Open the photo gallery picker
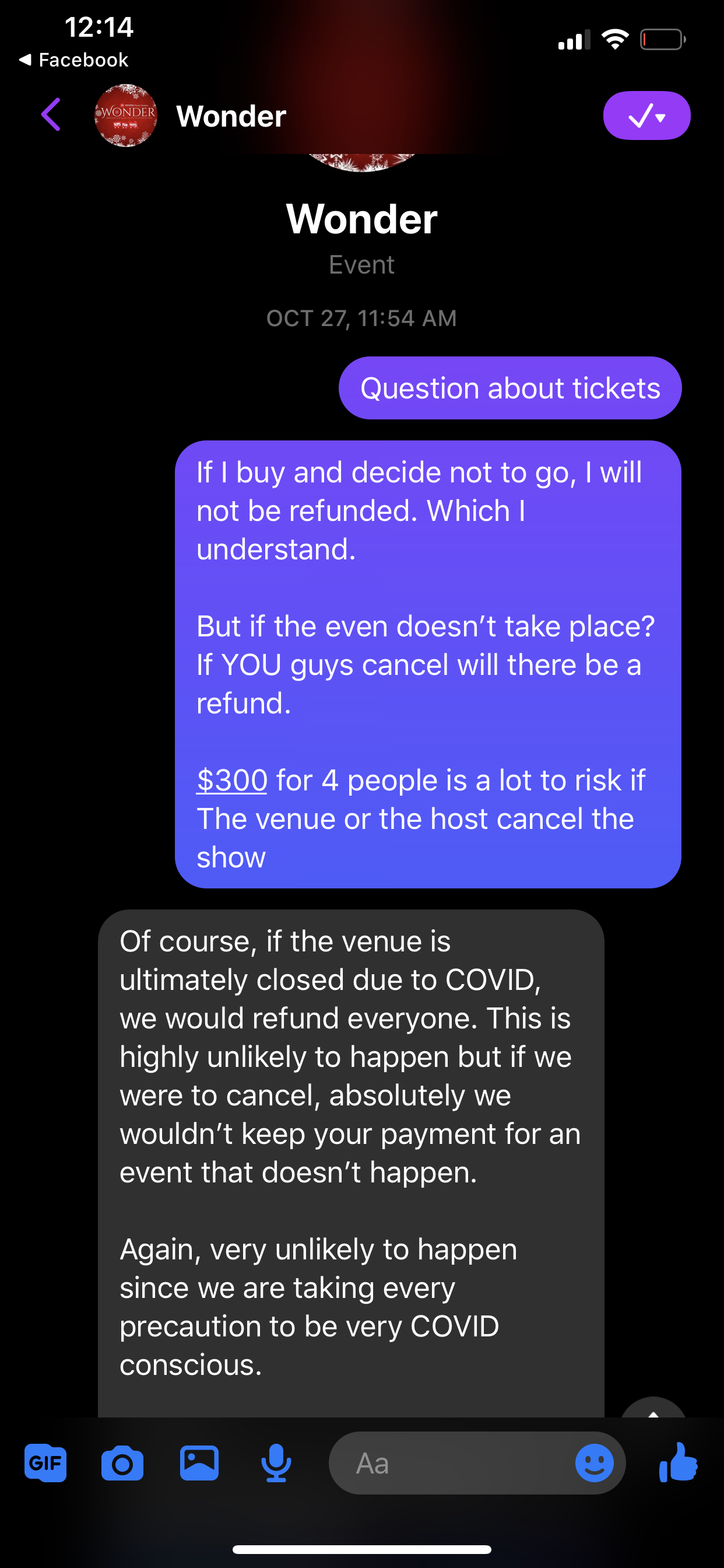 click(x=199, y=1462)
